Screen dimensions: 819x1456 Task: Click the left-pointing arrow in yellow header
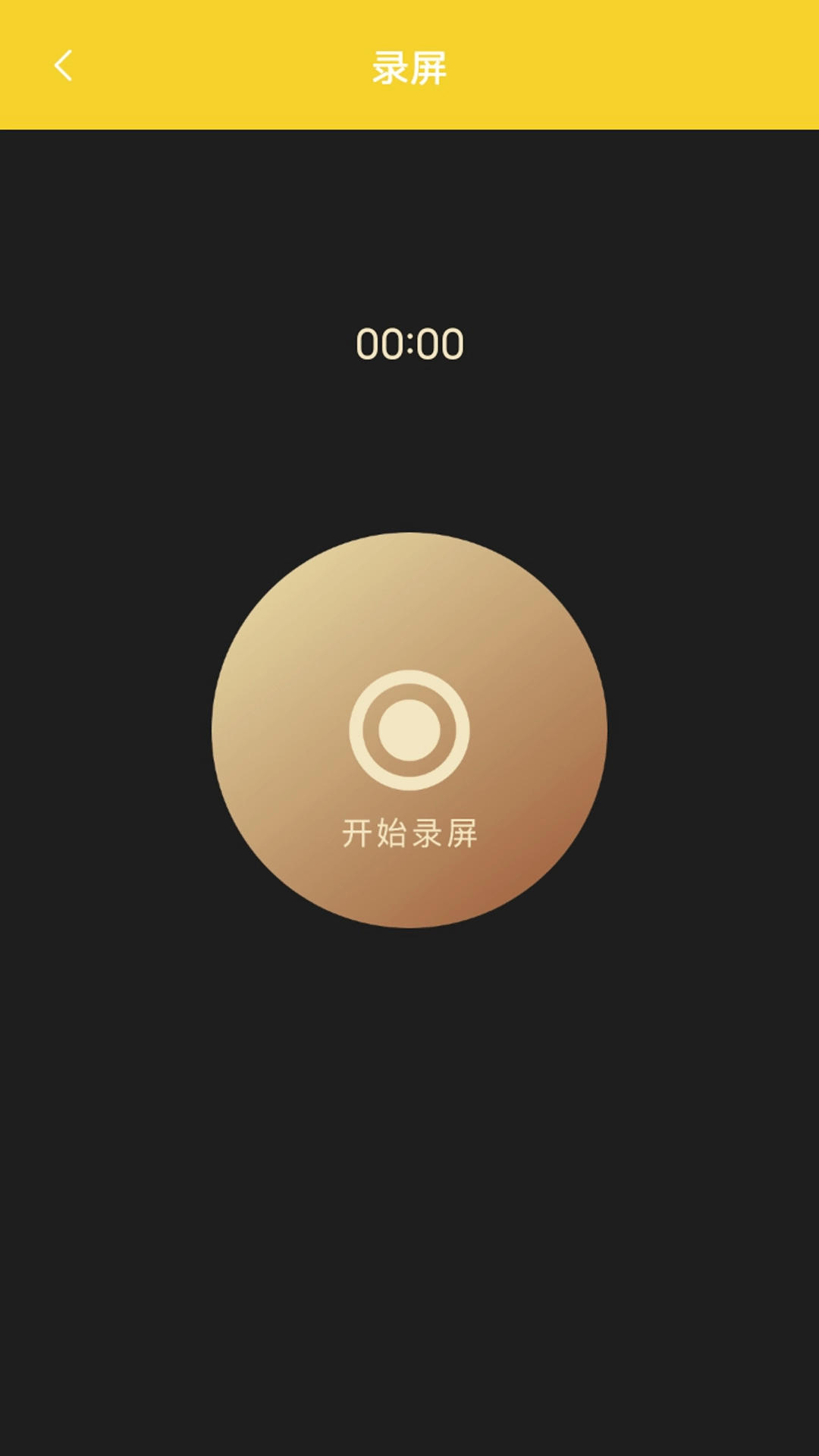coord(64,68)
